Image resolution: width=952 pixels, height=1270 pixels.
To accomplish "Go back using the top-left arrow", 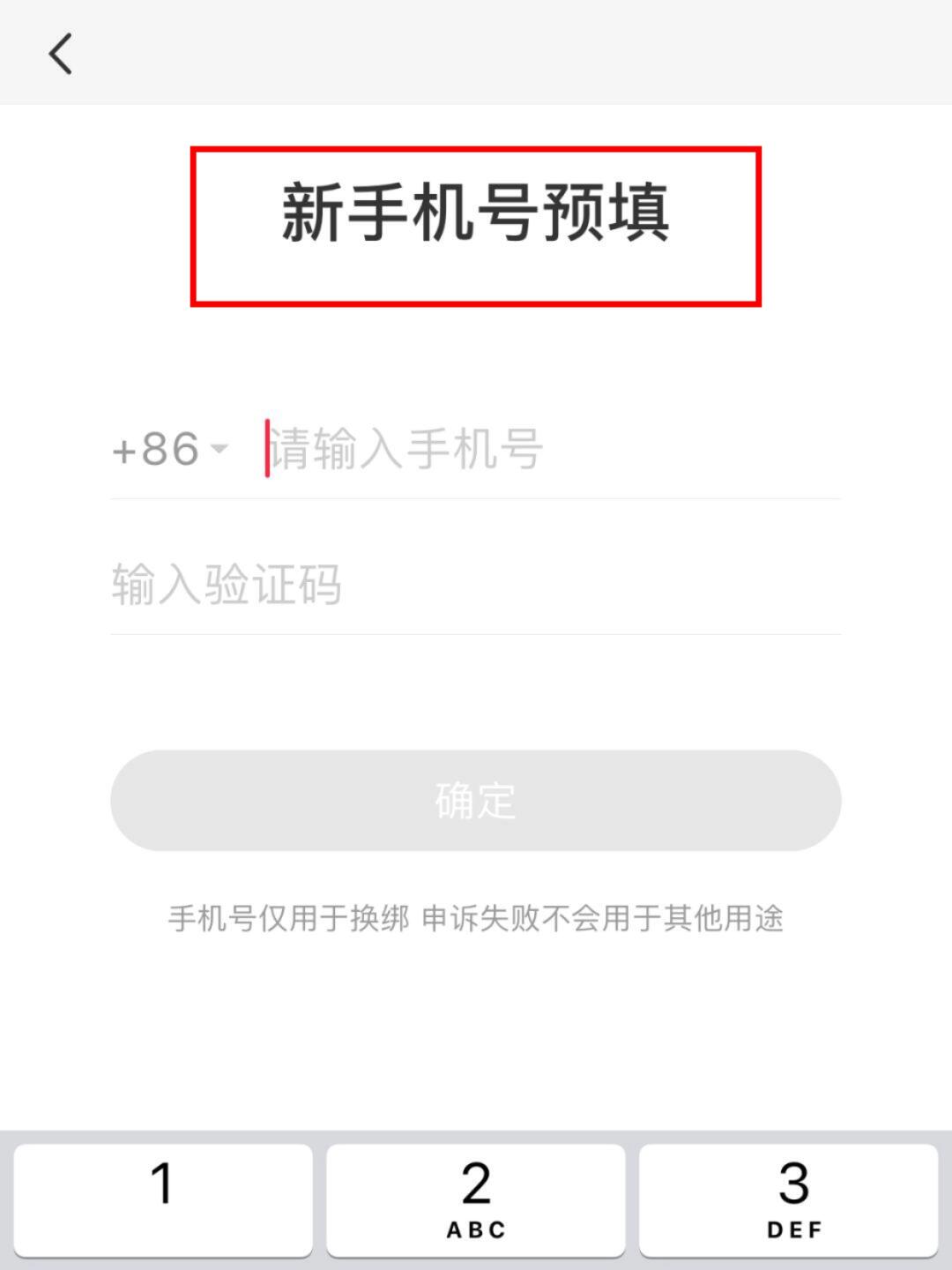I will point(60,55).
